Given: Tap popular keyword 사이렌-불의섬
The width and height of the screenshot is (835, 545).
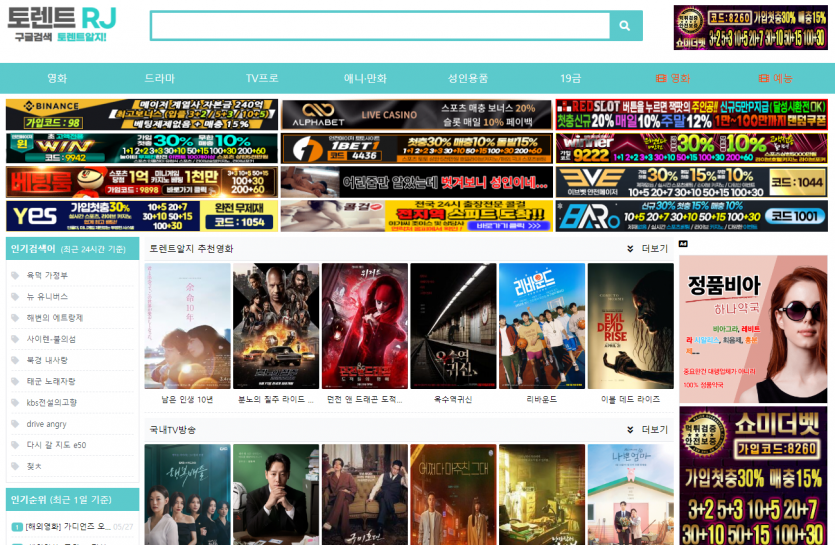Looking at the screenshot, I should tap(51, 339).
